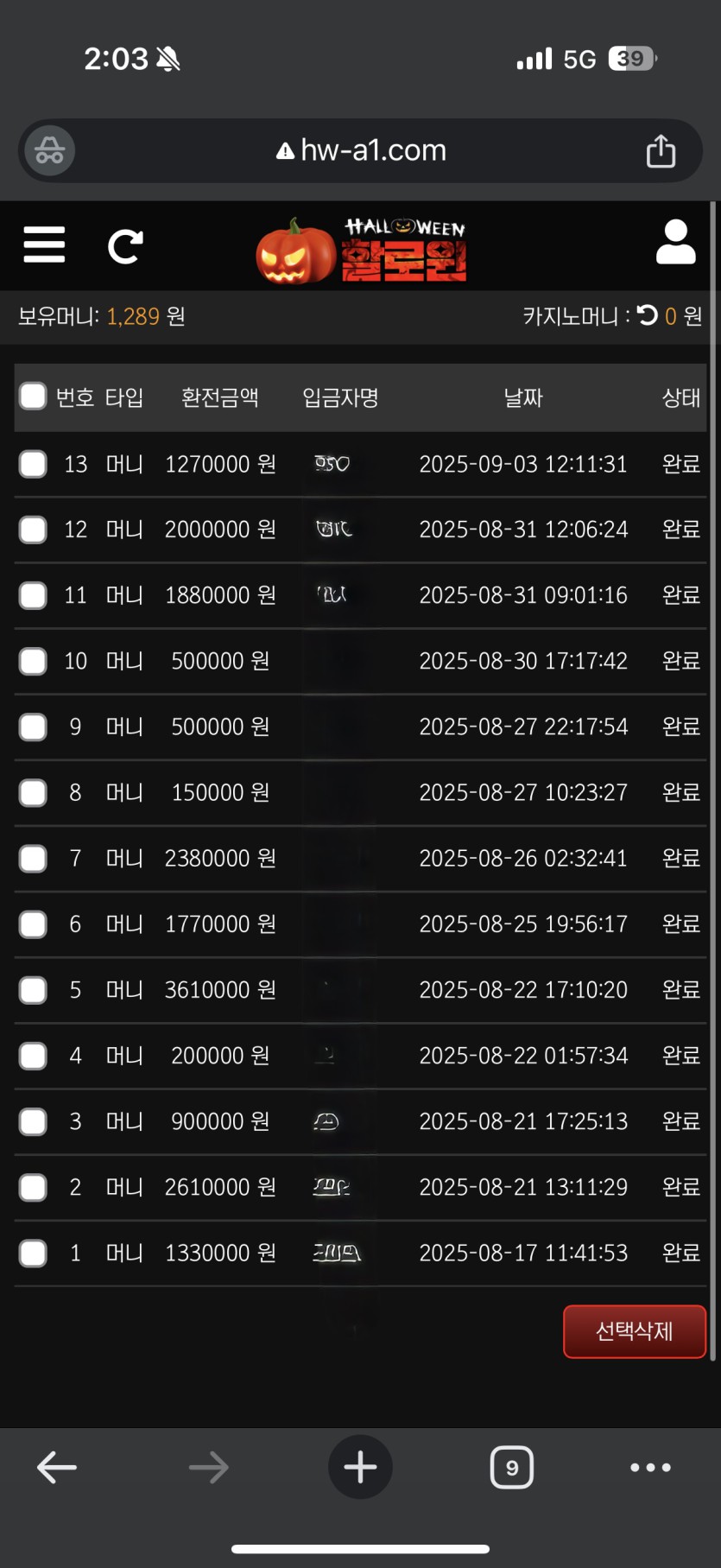The height and width of the screenshot is (1568, 721).
Task: Check the box for row number 12
Action: [x=33, y=530]
